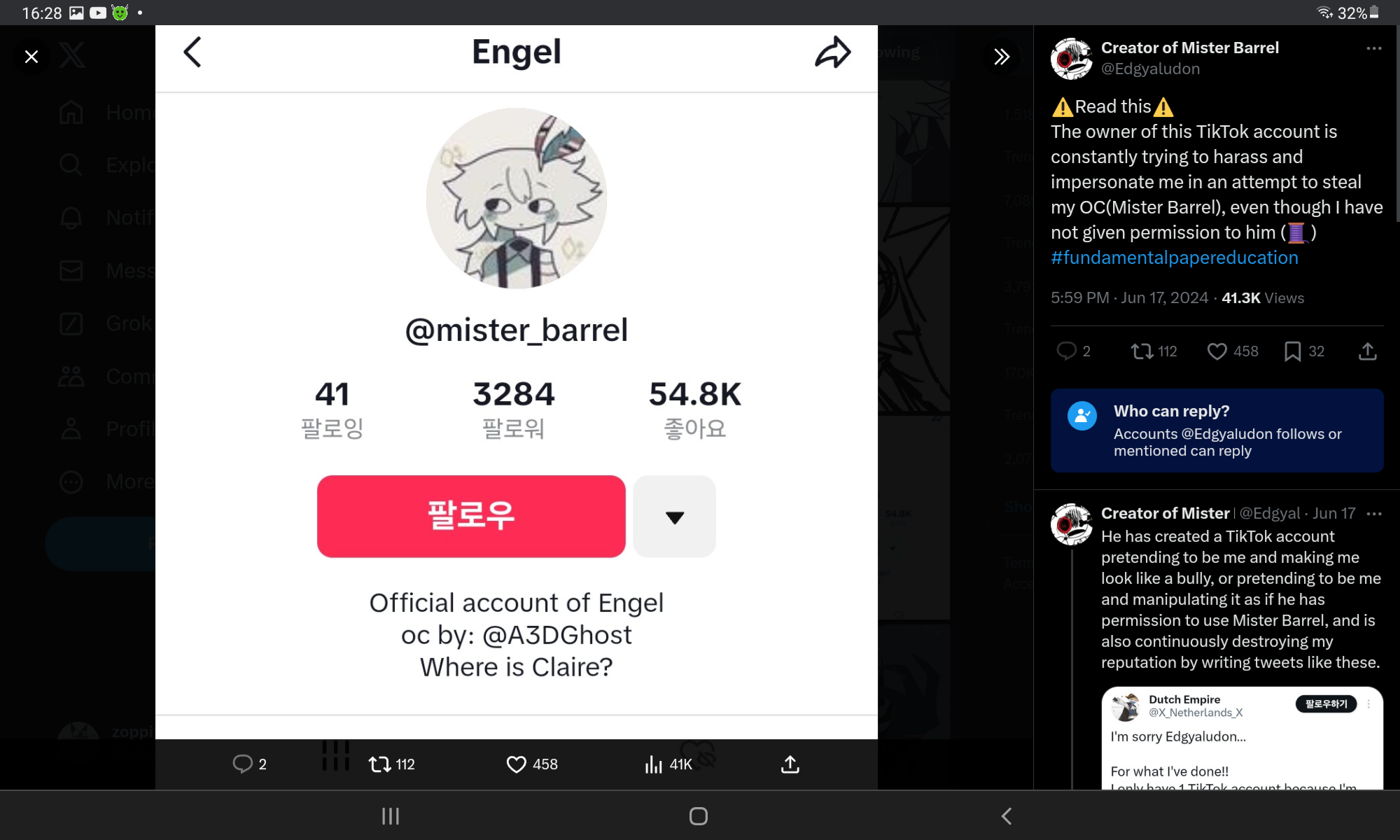Screen dimensions: 1400x840
Task: Open overflow menu on the main tweet
Action: coord(1373,48)
